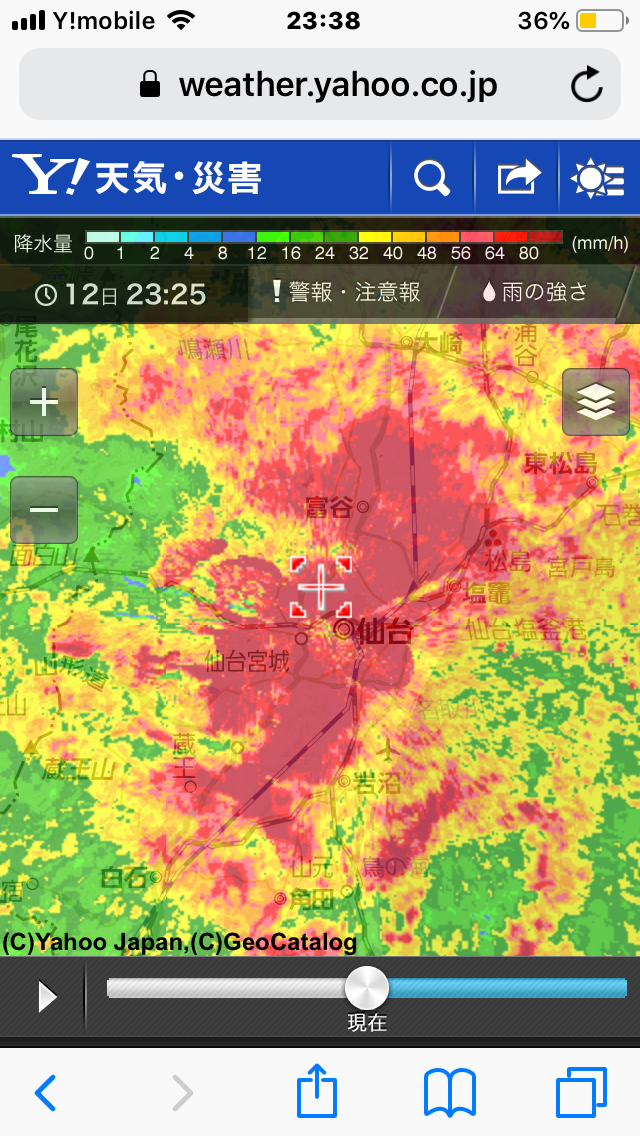
Task: Open the Safari share sheet
Action: (x=317, y=1091)
